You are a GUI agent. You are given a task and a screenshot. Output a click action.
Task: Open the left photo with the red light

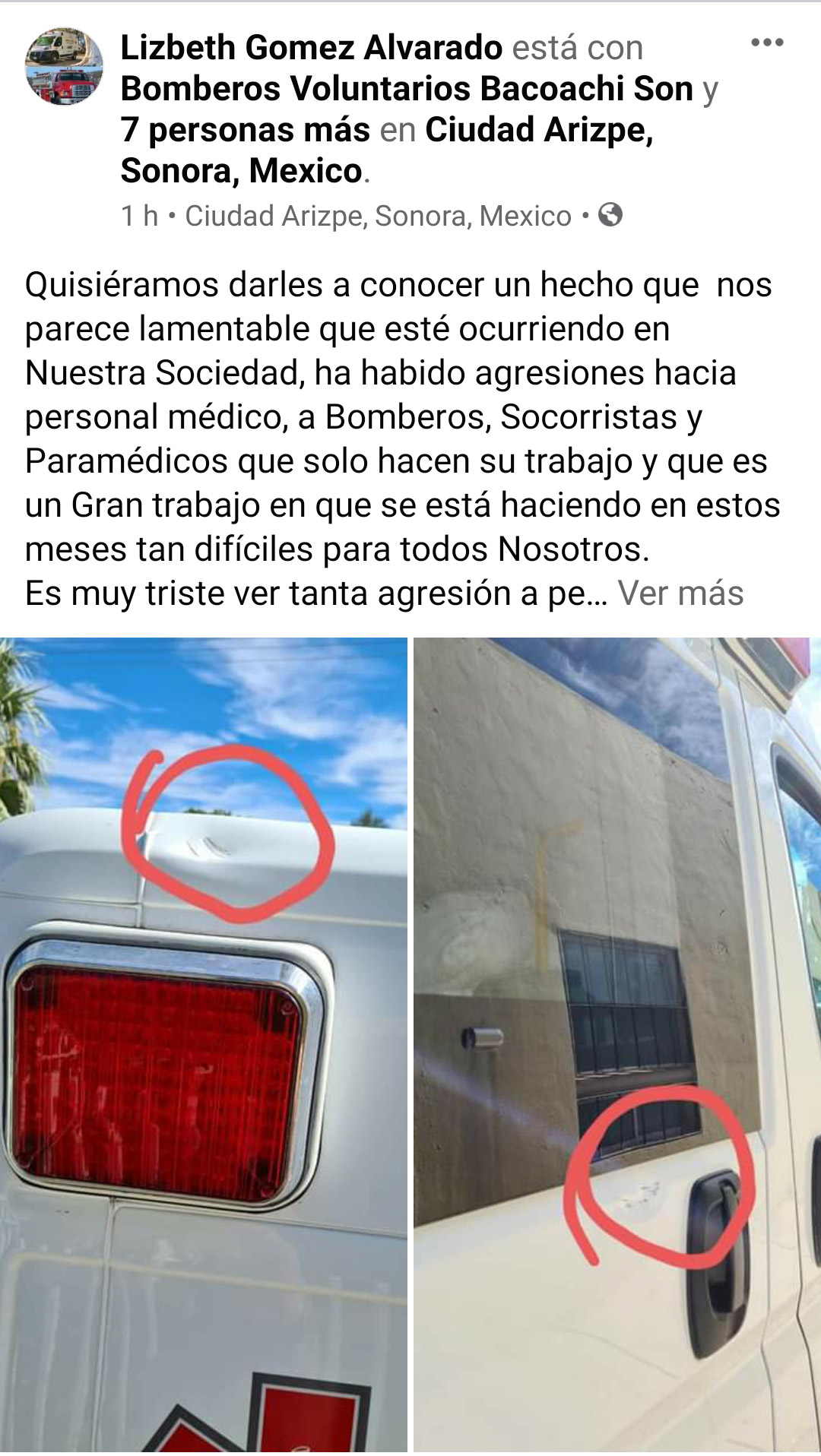coord(203,1045)
